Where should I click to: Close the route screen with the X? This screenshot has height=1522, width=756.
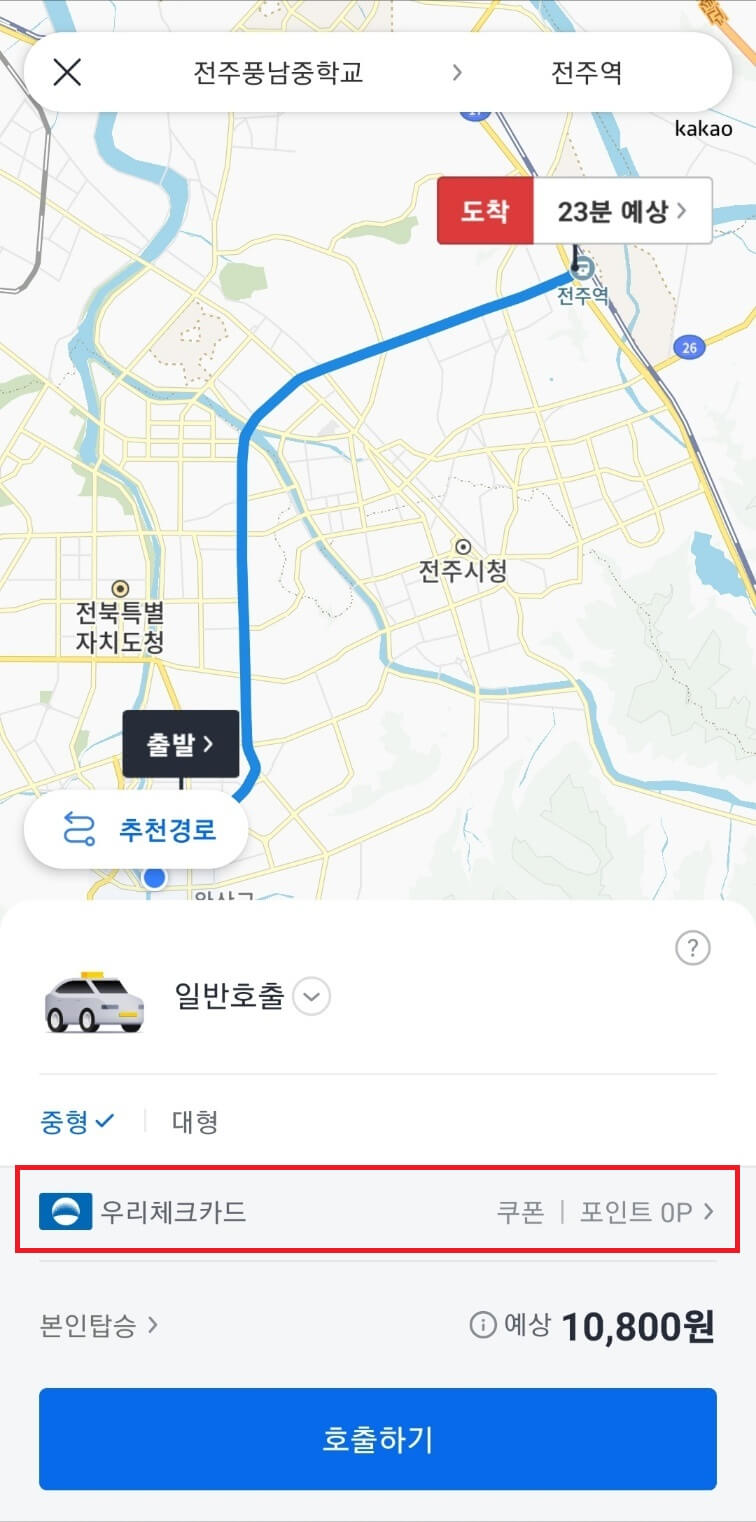pos(66,71)
